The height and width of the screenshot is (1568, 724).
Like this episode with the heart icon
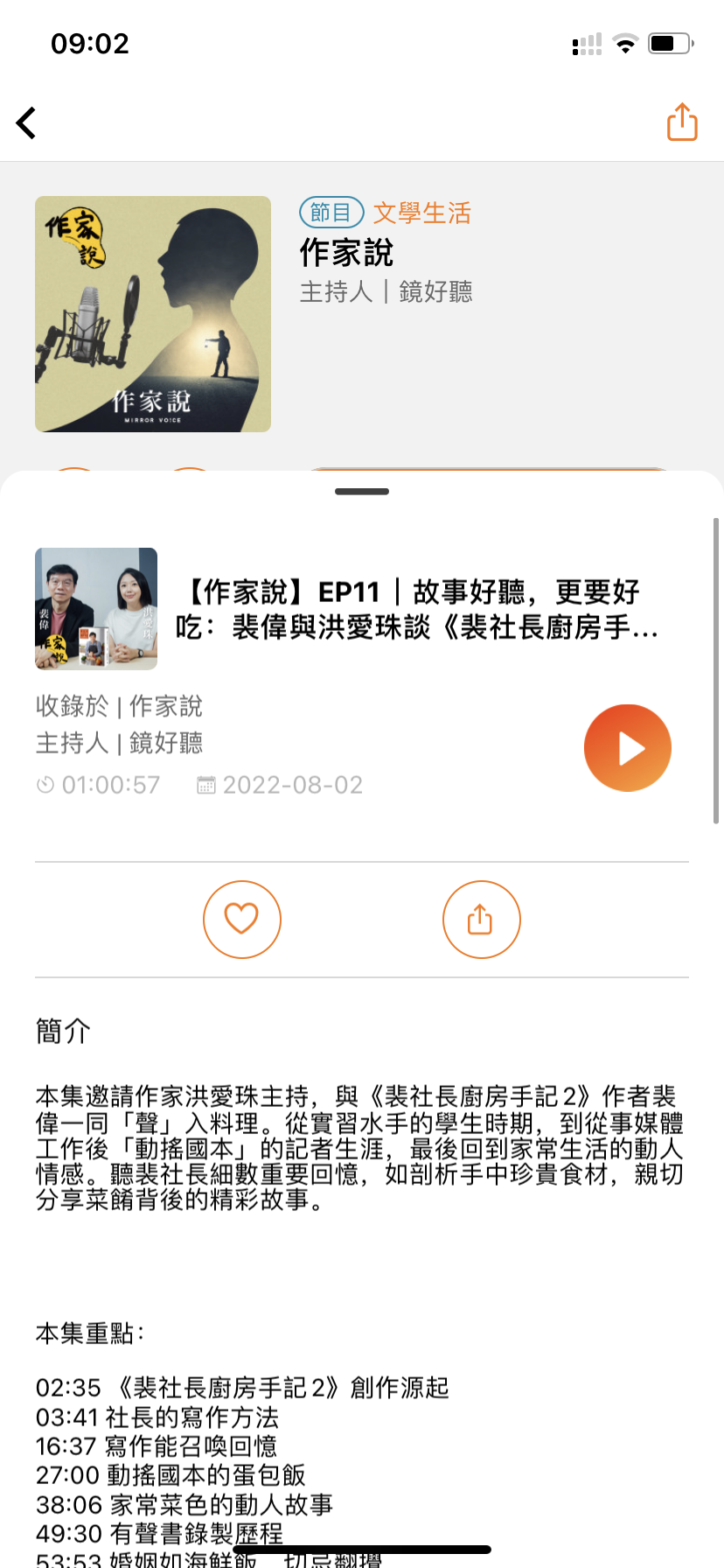[x=242, y=919]
